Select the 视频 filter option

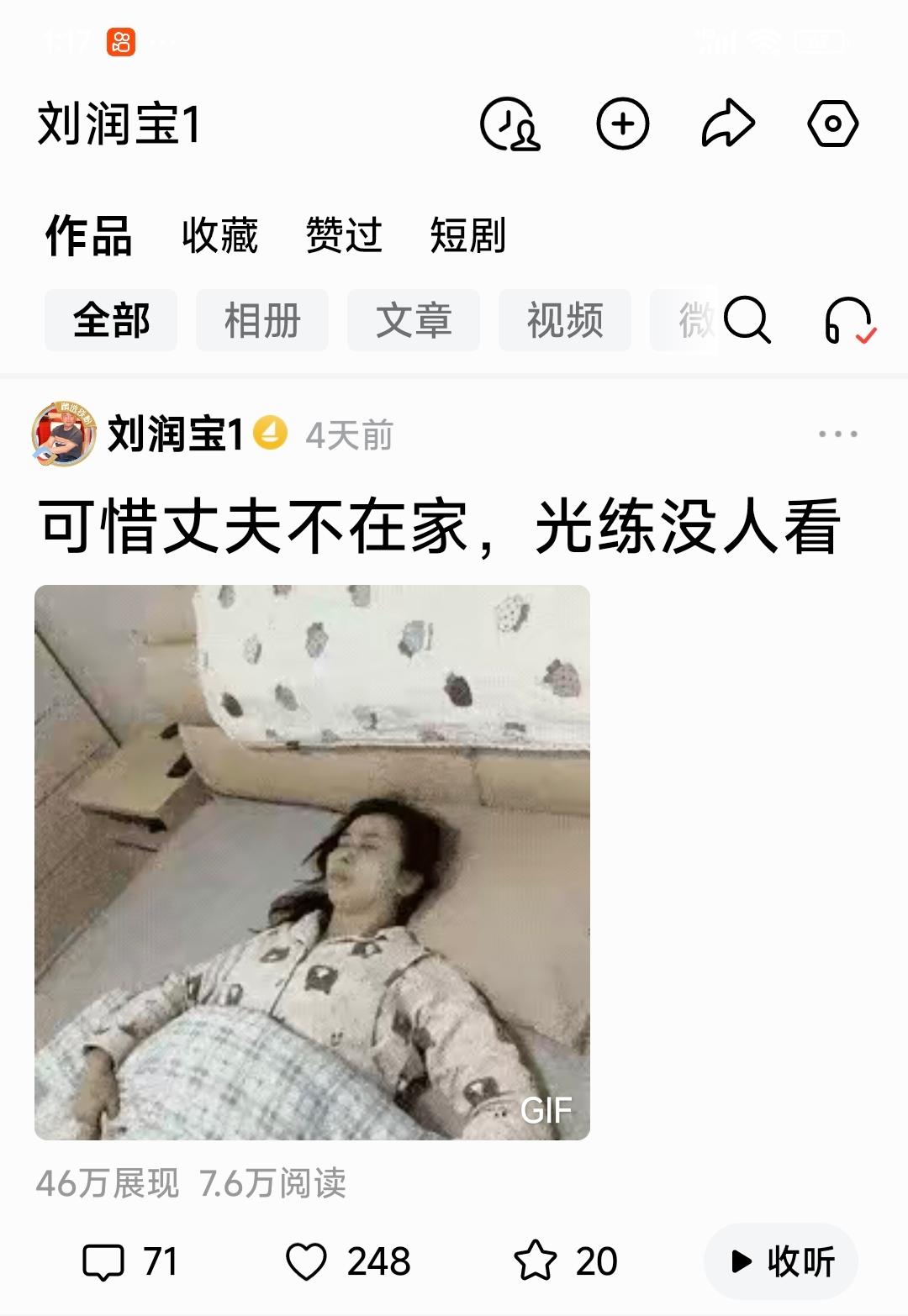[x=564, y=321]
